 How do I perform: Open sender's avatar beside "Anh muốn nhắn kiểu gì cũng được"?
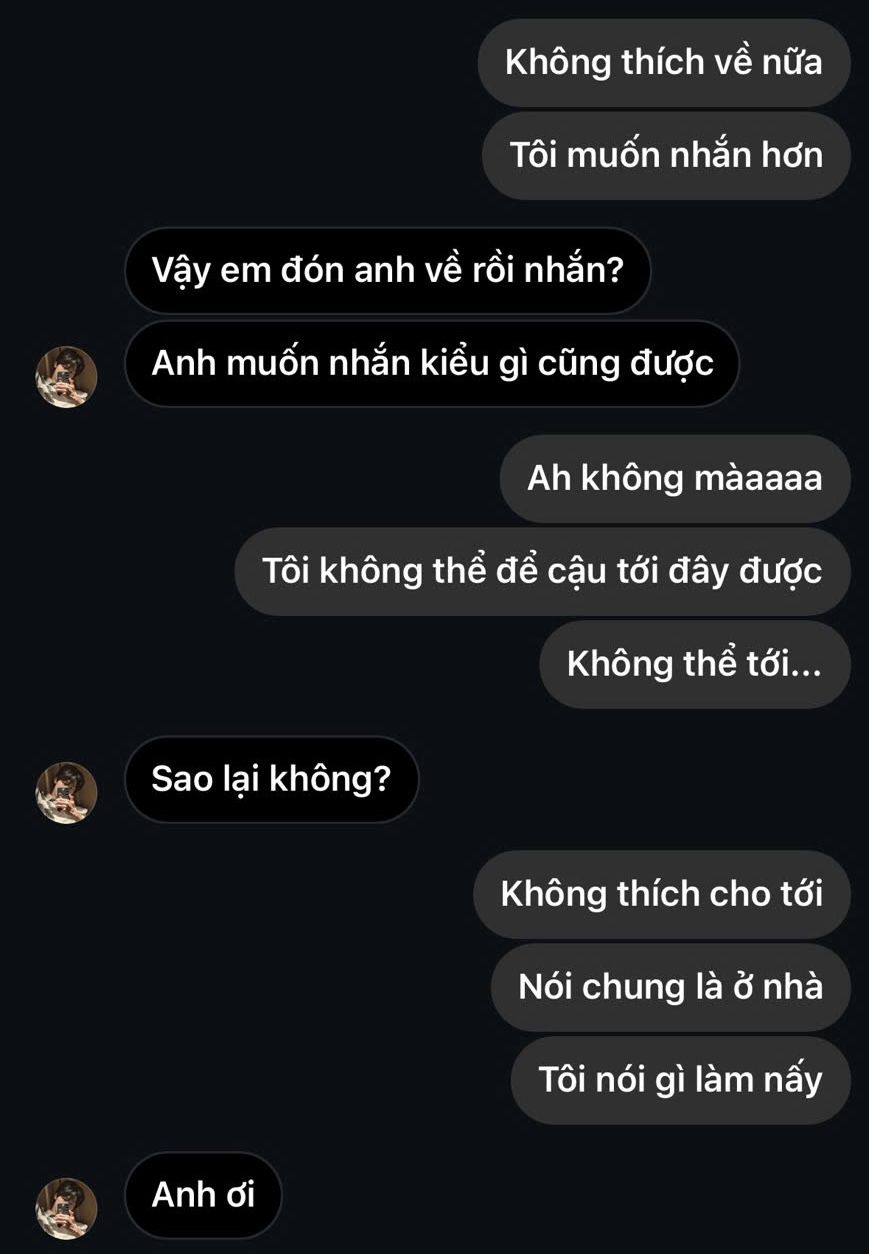point(66,377)
